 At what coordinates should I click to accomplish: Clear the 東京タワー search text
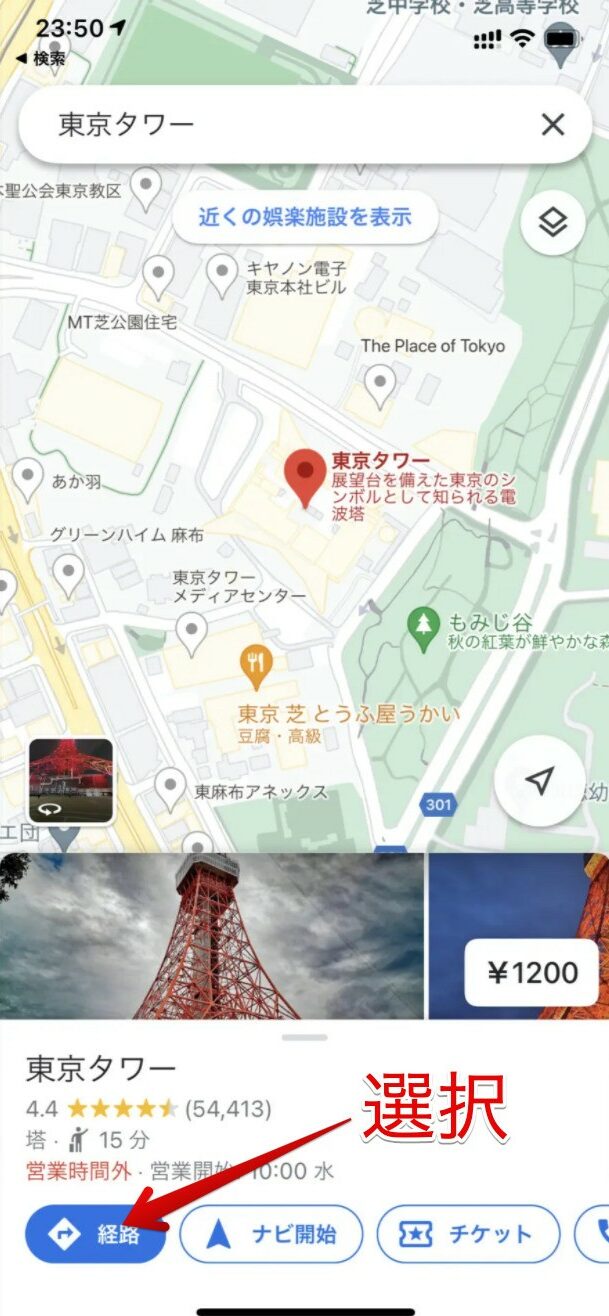coord(552,125)
